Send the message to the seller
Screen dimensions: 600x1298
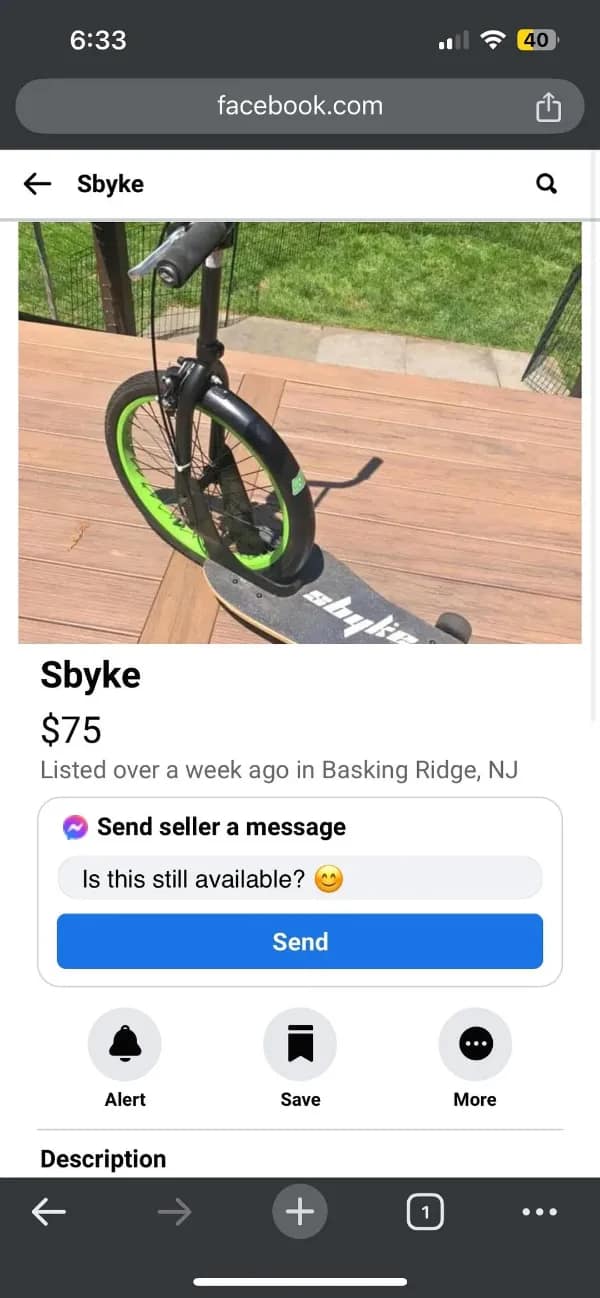coord(300,941)
